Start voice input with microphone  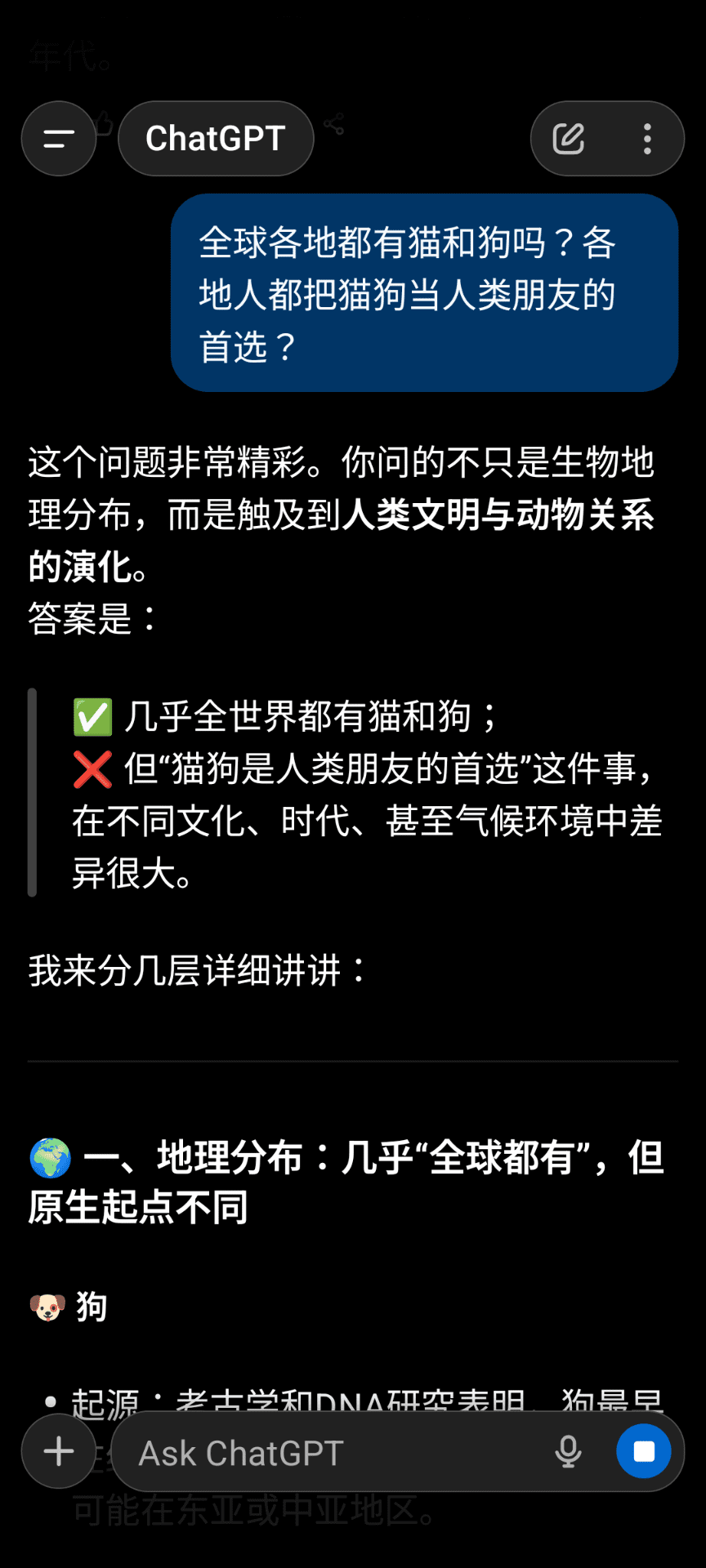pos(568,1452)
